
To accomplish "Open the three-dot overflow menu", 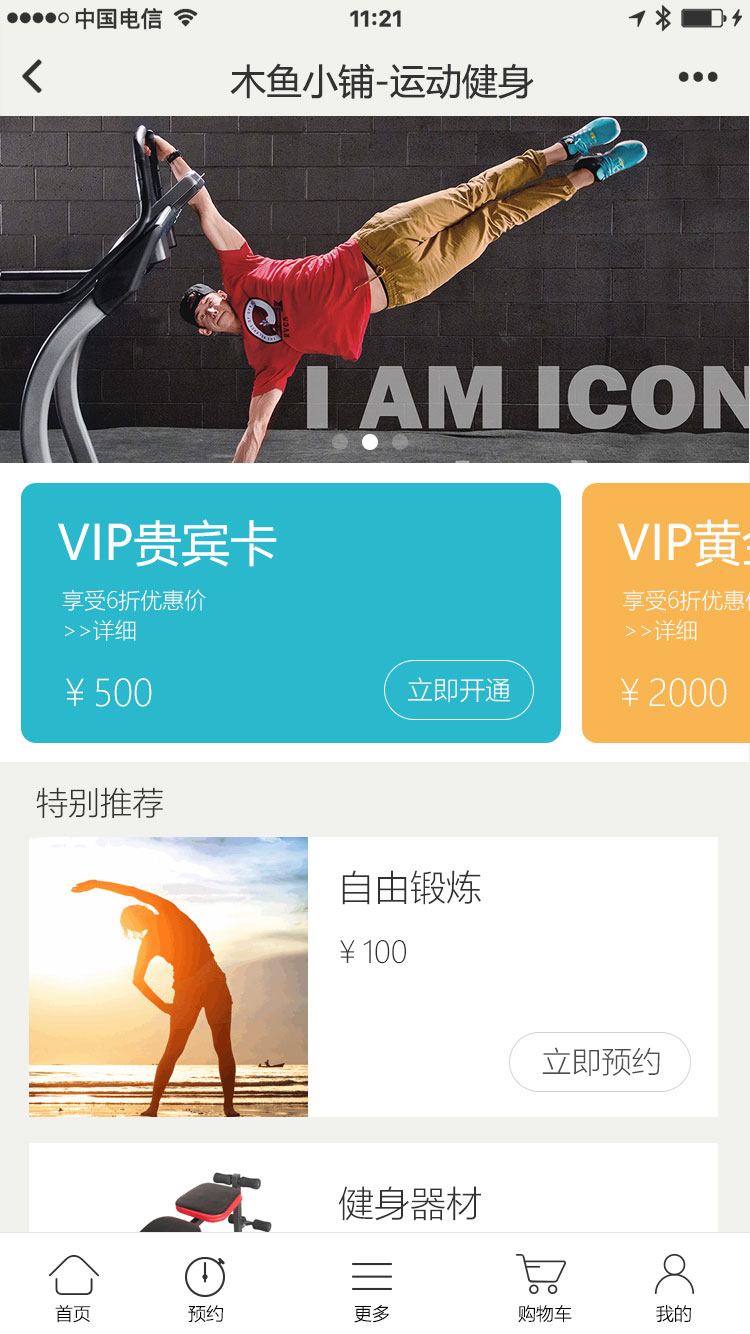I will click(697, 78).
